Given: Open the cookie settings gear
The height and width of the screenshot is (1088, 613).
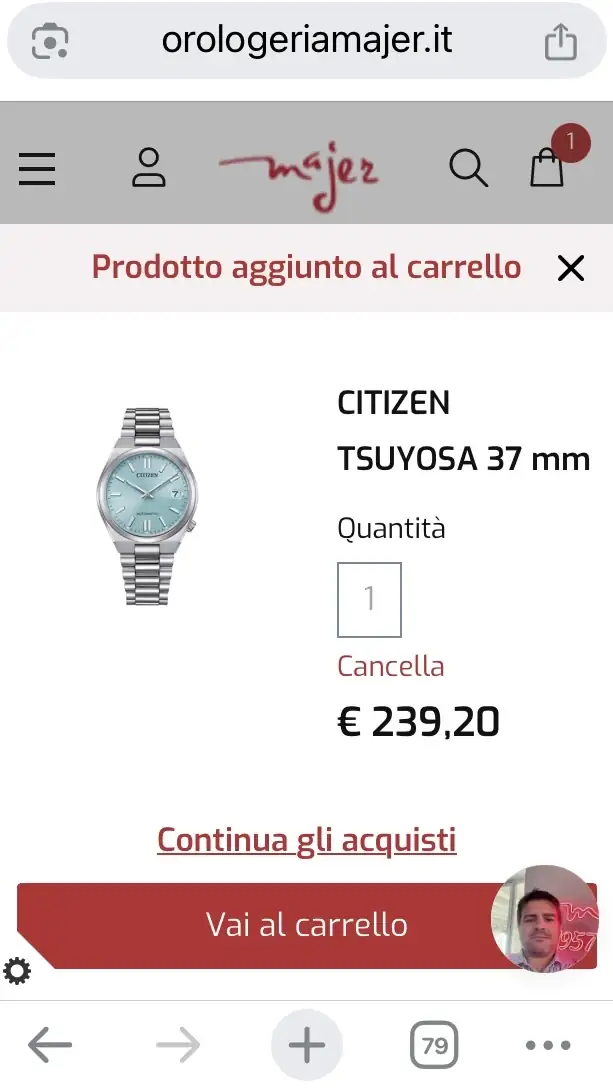Looking at the screenshot, I should tap(17, 971).
